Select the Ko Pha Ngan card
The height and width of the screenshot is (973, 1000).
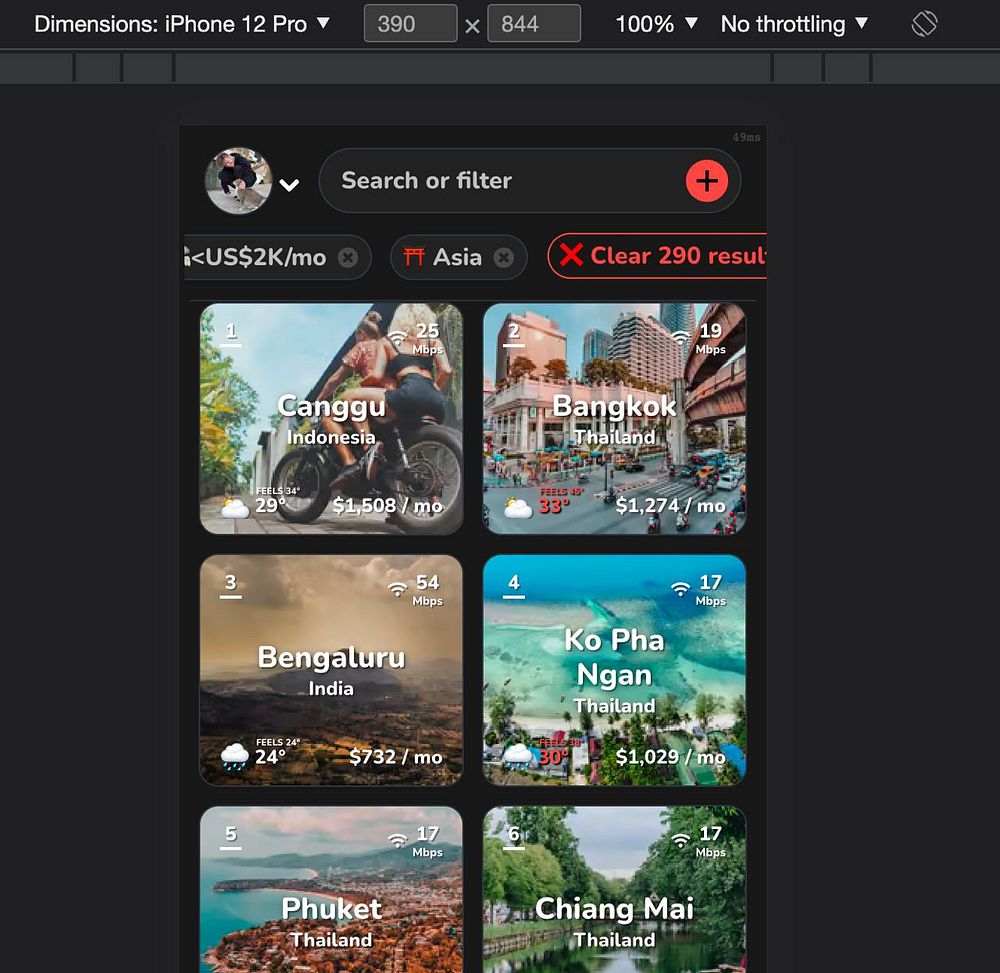click(x=614, y=670)
